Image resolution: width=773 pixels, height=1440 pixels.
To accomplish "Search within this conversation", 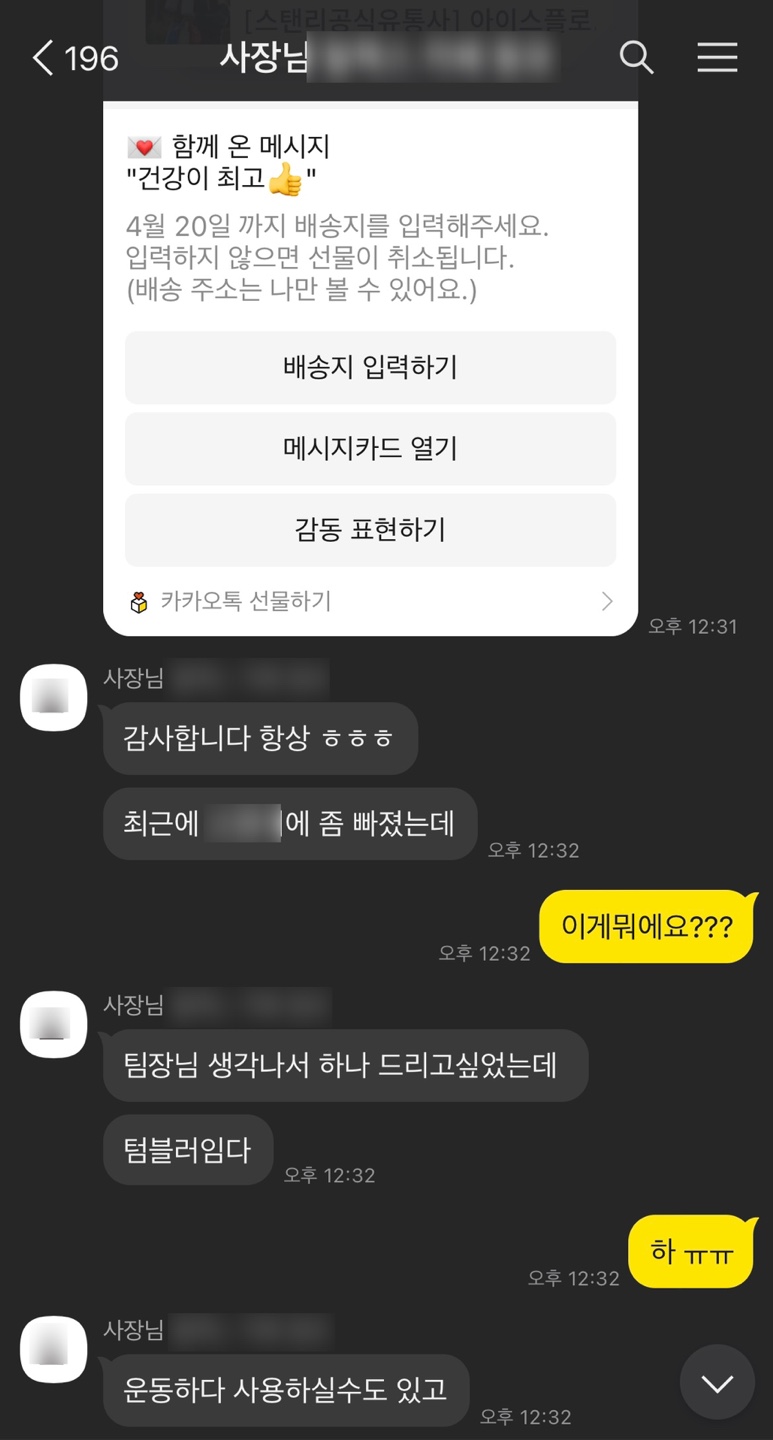I will (636, 58).
